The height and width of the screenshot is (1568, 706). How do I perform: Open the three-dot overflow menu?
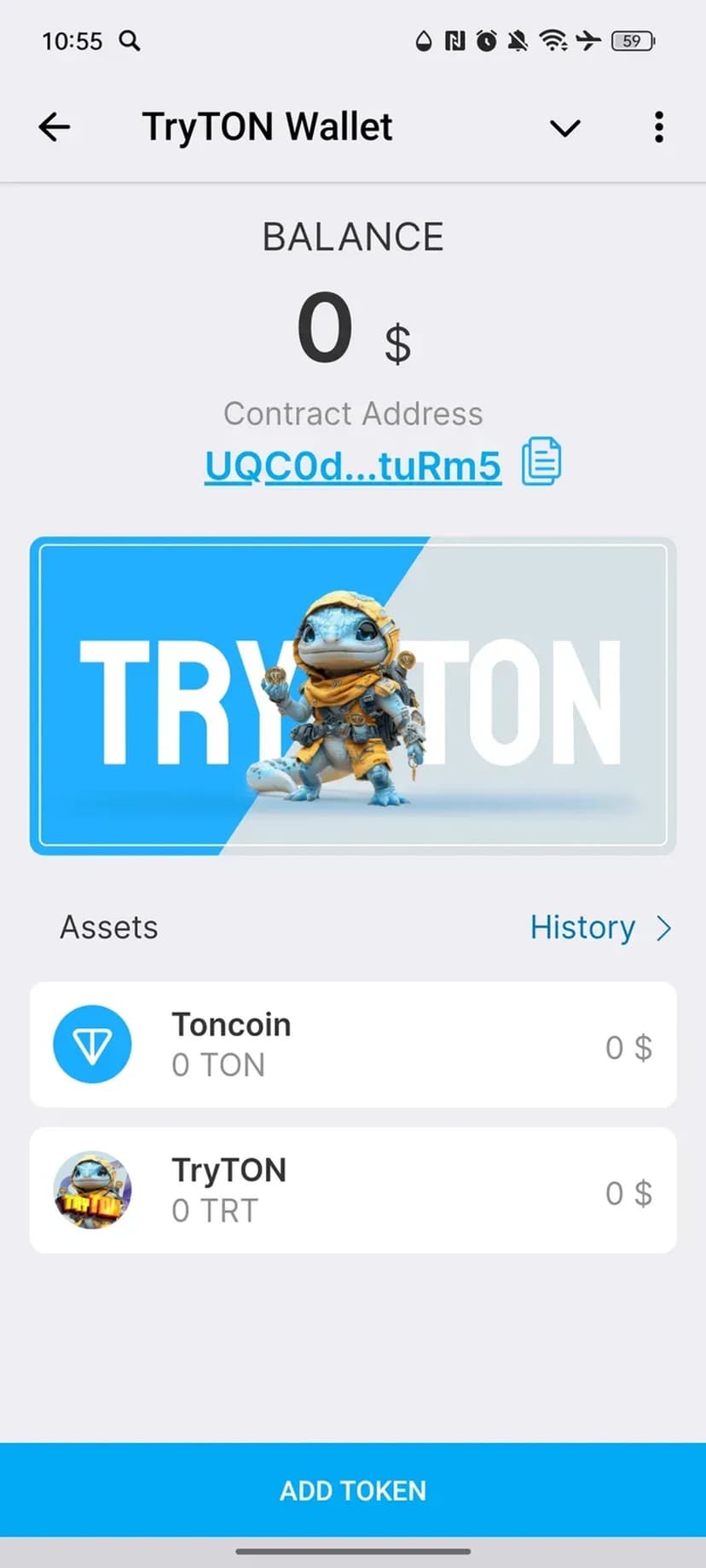click(658, 128)
